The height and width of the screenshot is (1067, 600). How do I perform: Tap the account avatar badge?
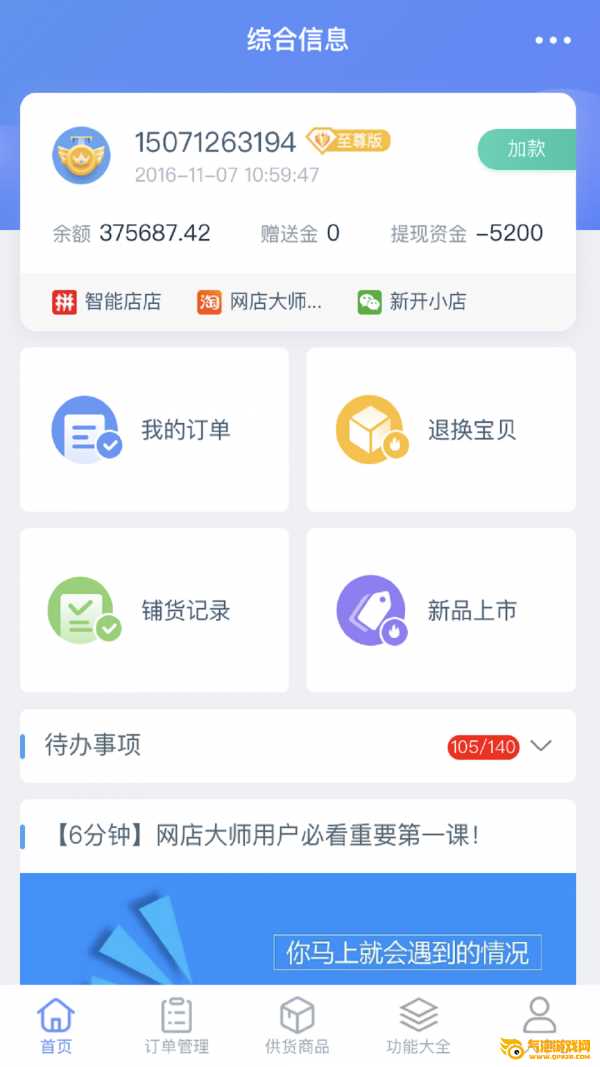81,155
